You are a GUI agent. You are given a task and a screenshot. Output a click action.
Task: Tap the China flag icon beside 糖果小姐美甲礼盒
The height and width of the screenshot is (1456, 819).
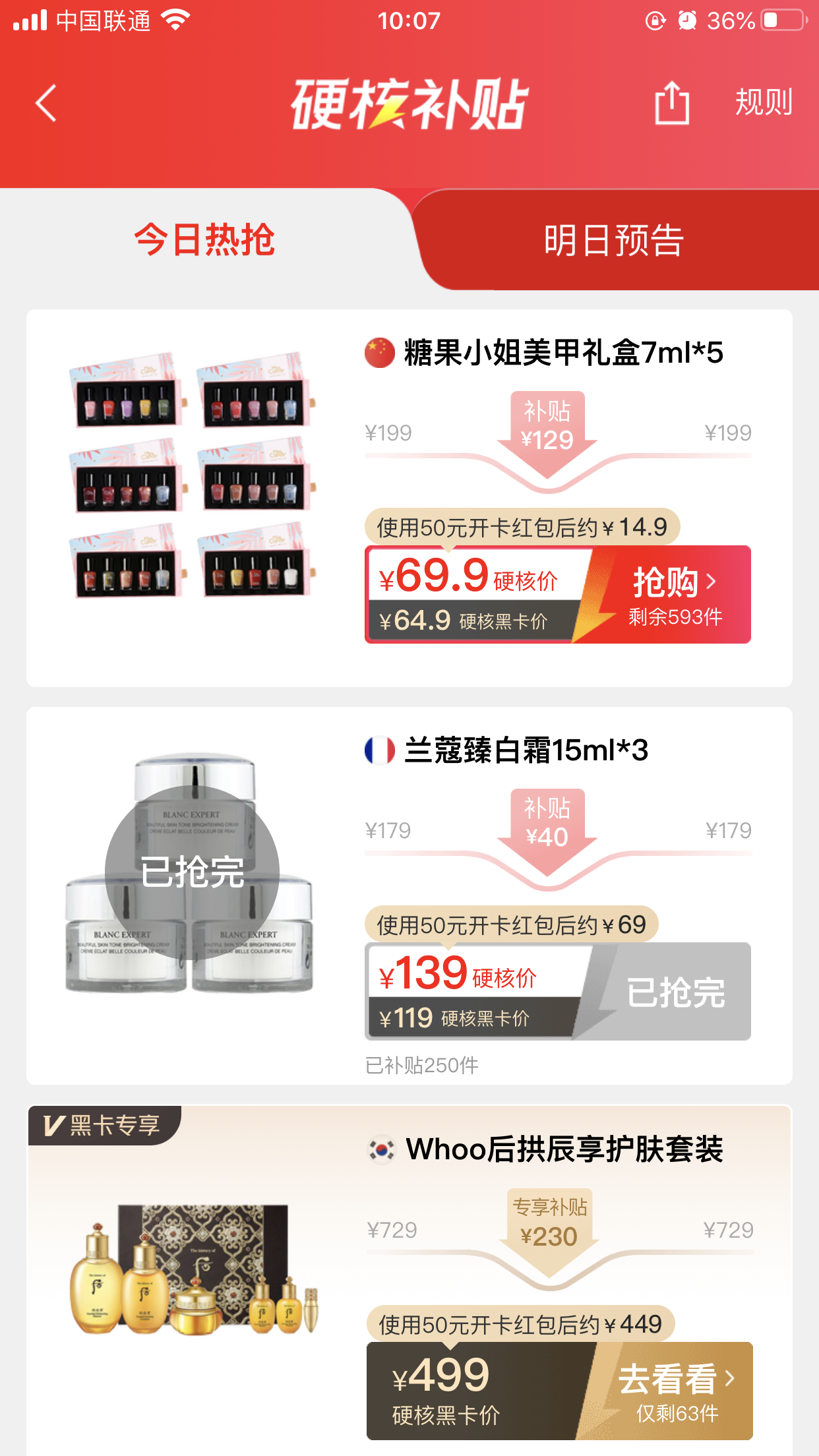pos(380,351)
